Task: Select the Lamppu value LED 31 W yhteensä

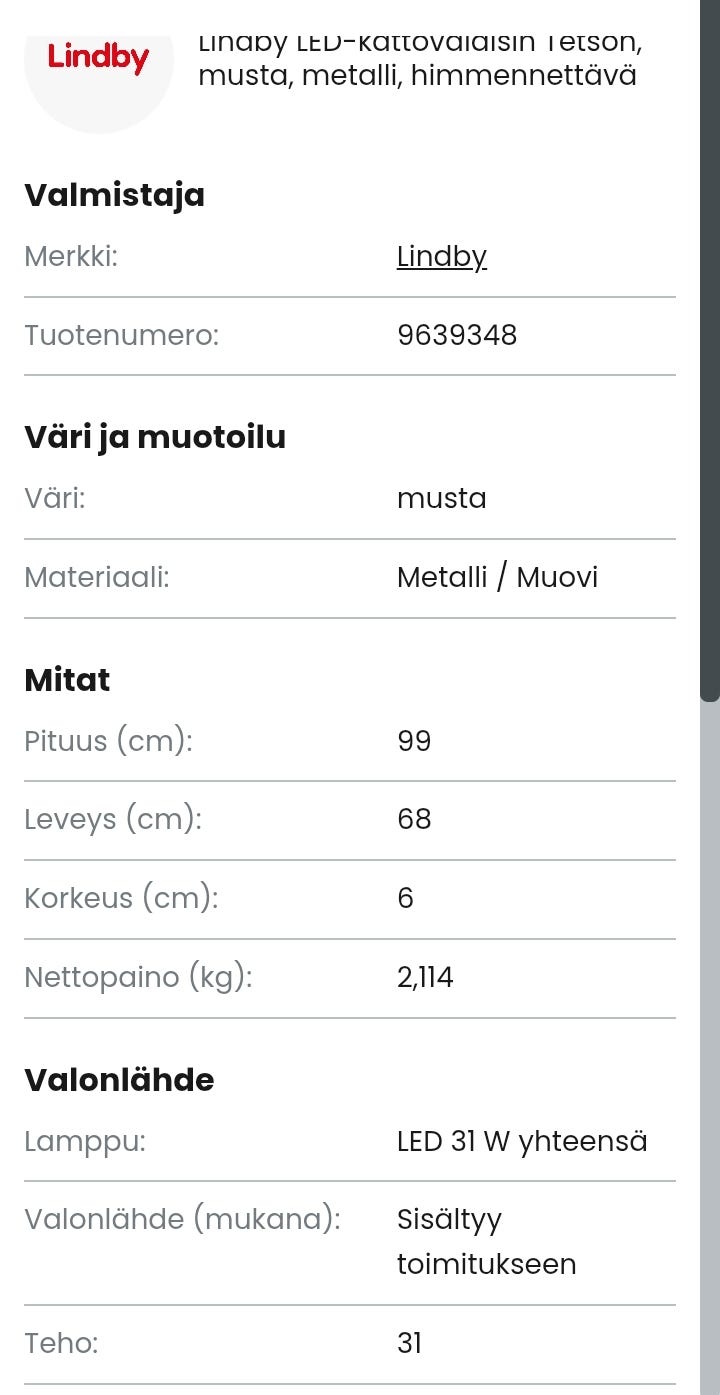Action: click(522, 1141)
